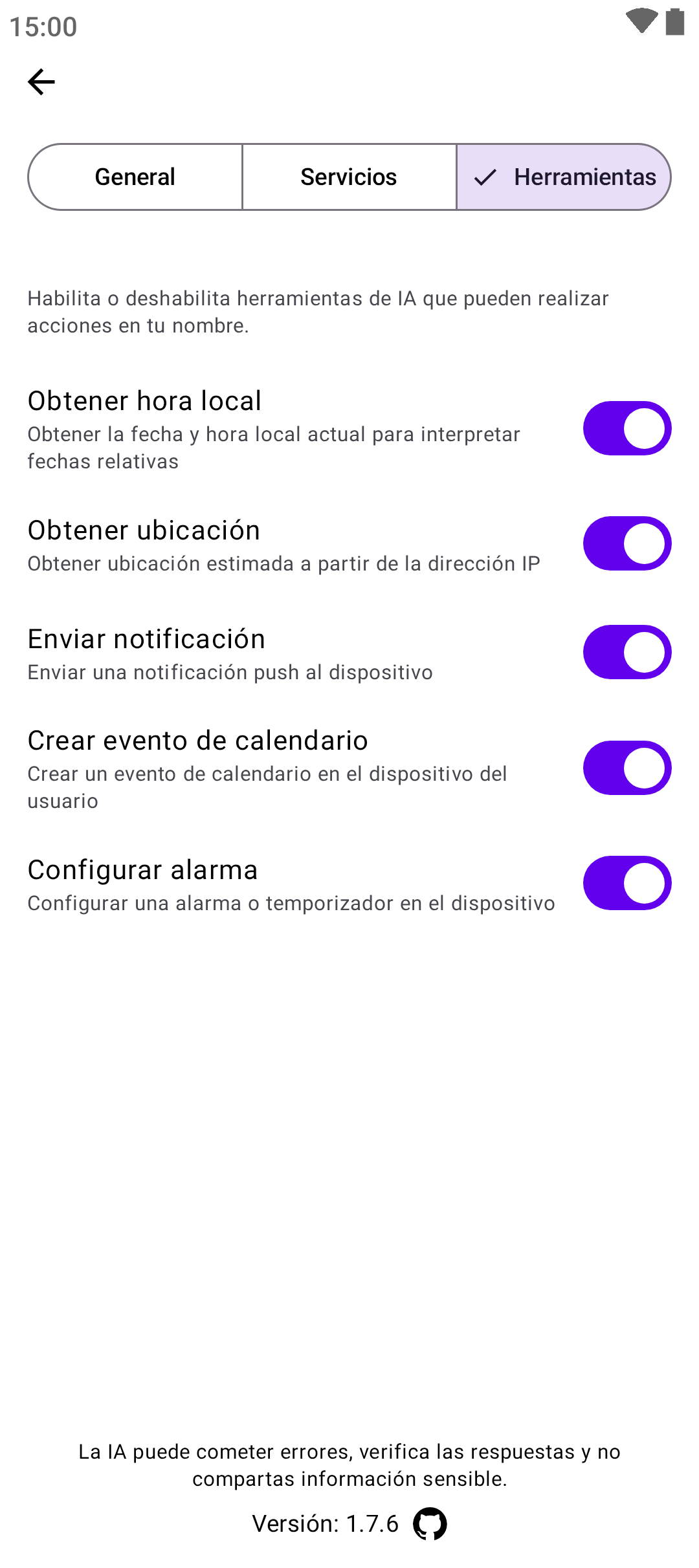The image size is (699, 1568).
Task: Turn off Obtener ubicación switch
Action: pyautogui.click(x=627, y=543)
